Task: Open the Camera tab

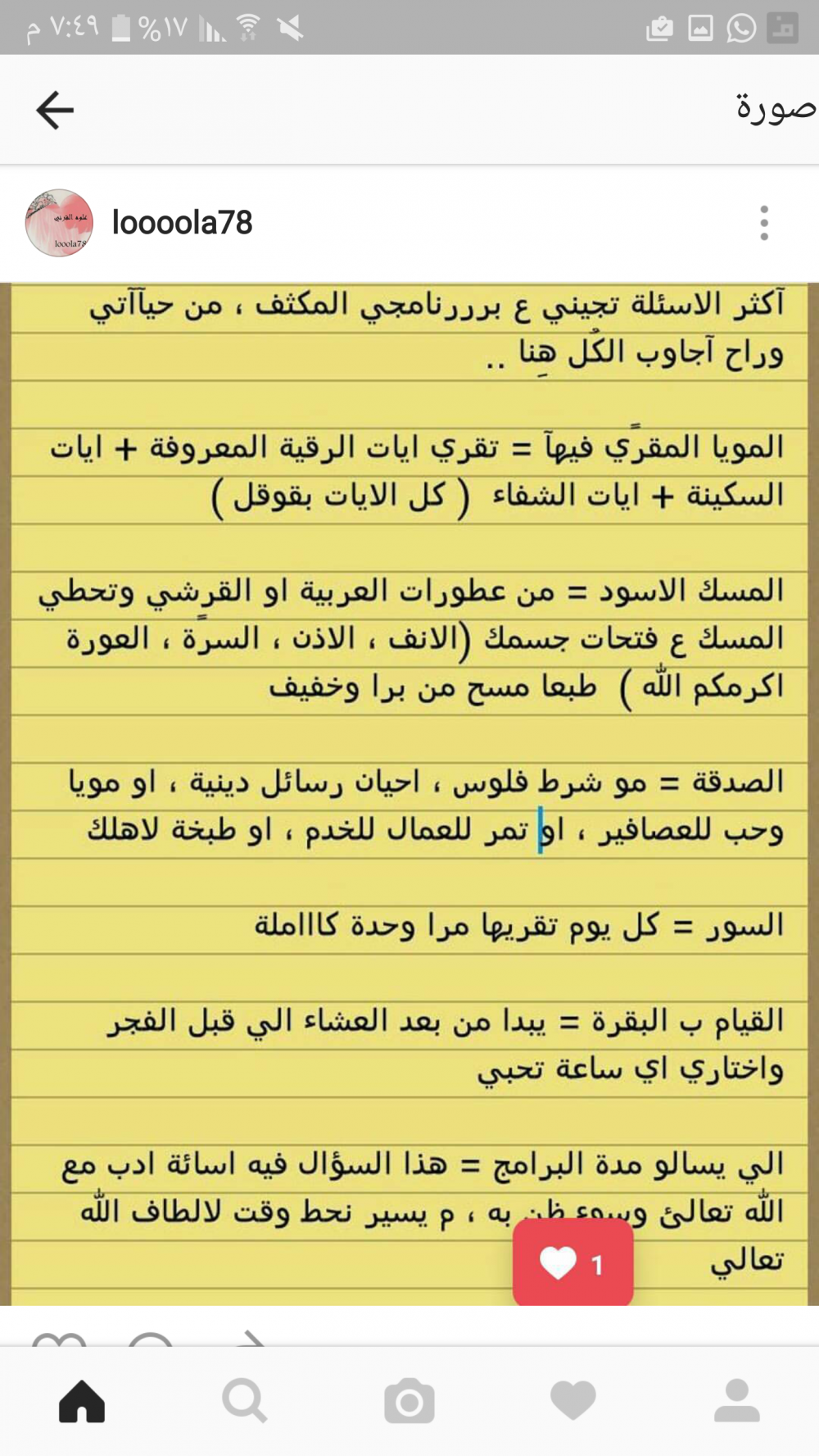Action: point(409,1401)
